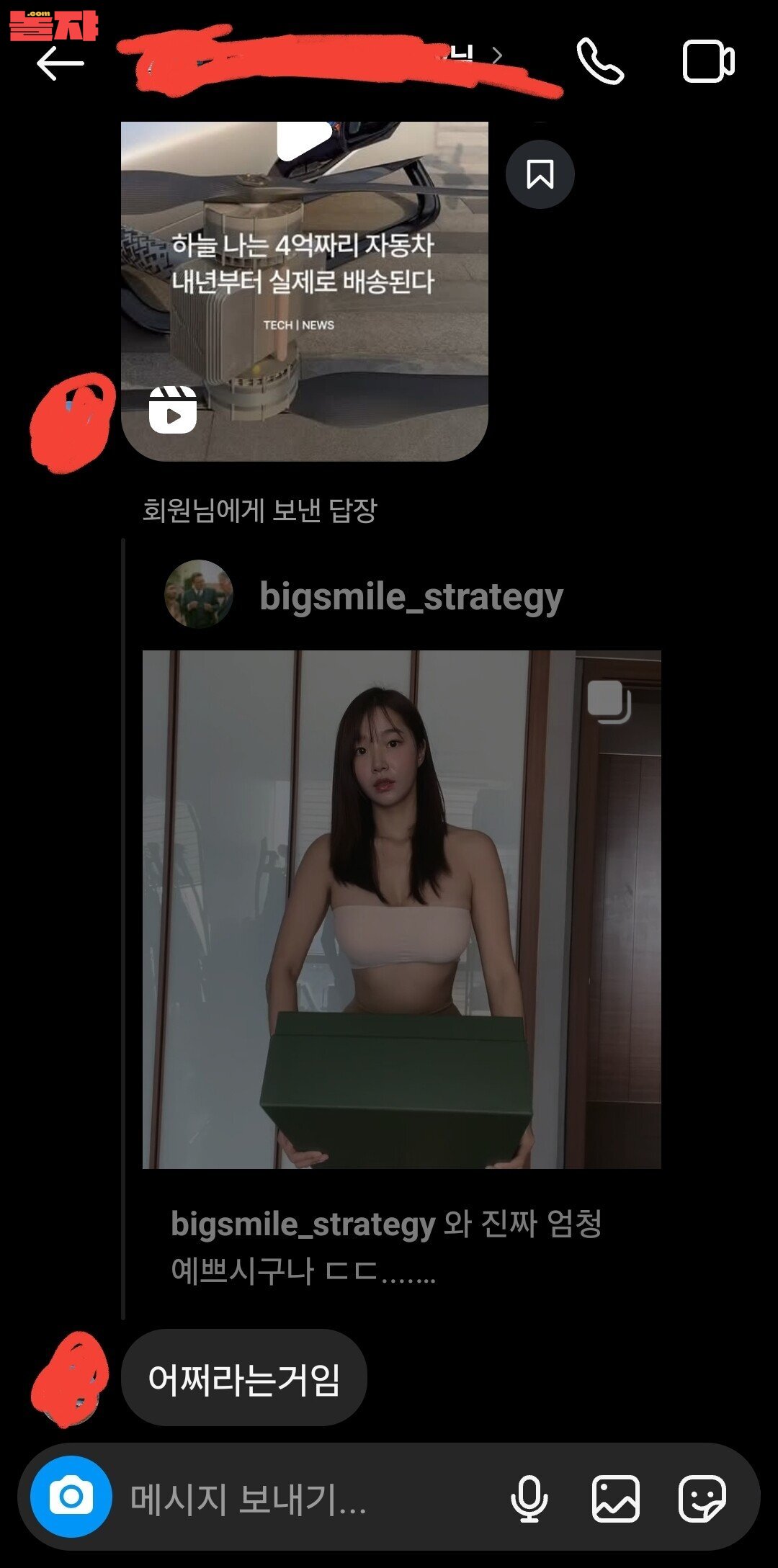Viewport: 778px width, 1568px height.
Task: Open the camera in chat
Action: click(71, 1497)
